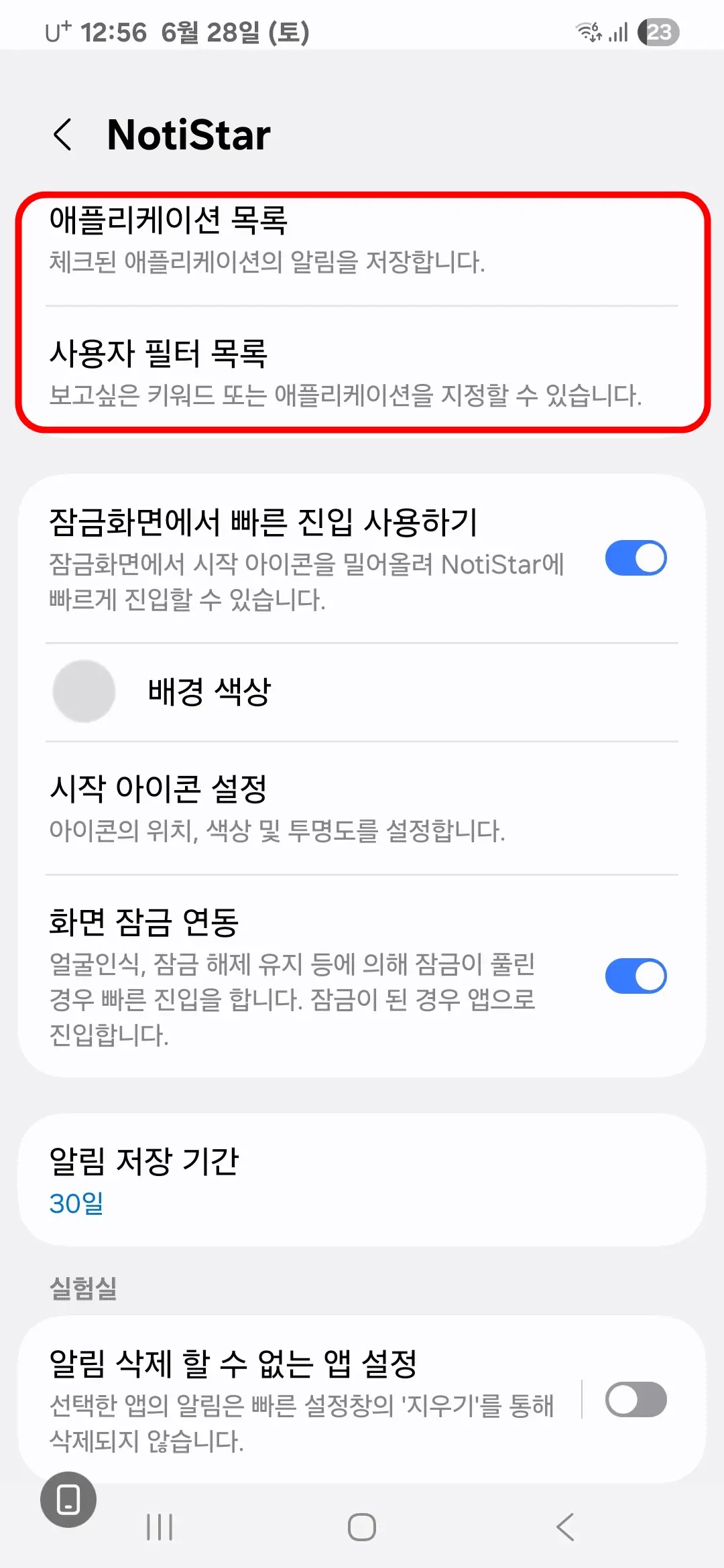Tap the battery indicator showing 23

[x=658, y=31]
